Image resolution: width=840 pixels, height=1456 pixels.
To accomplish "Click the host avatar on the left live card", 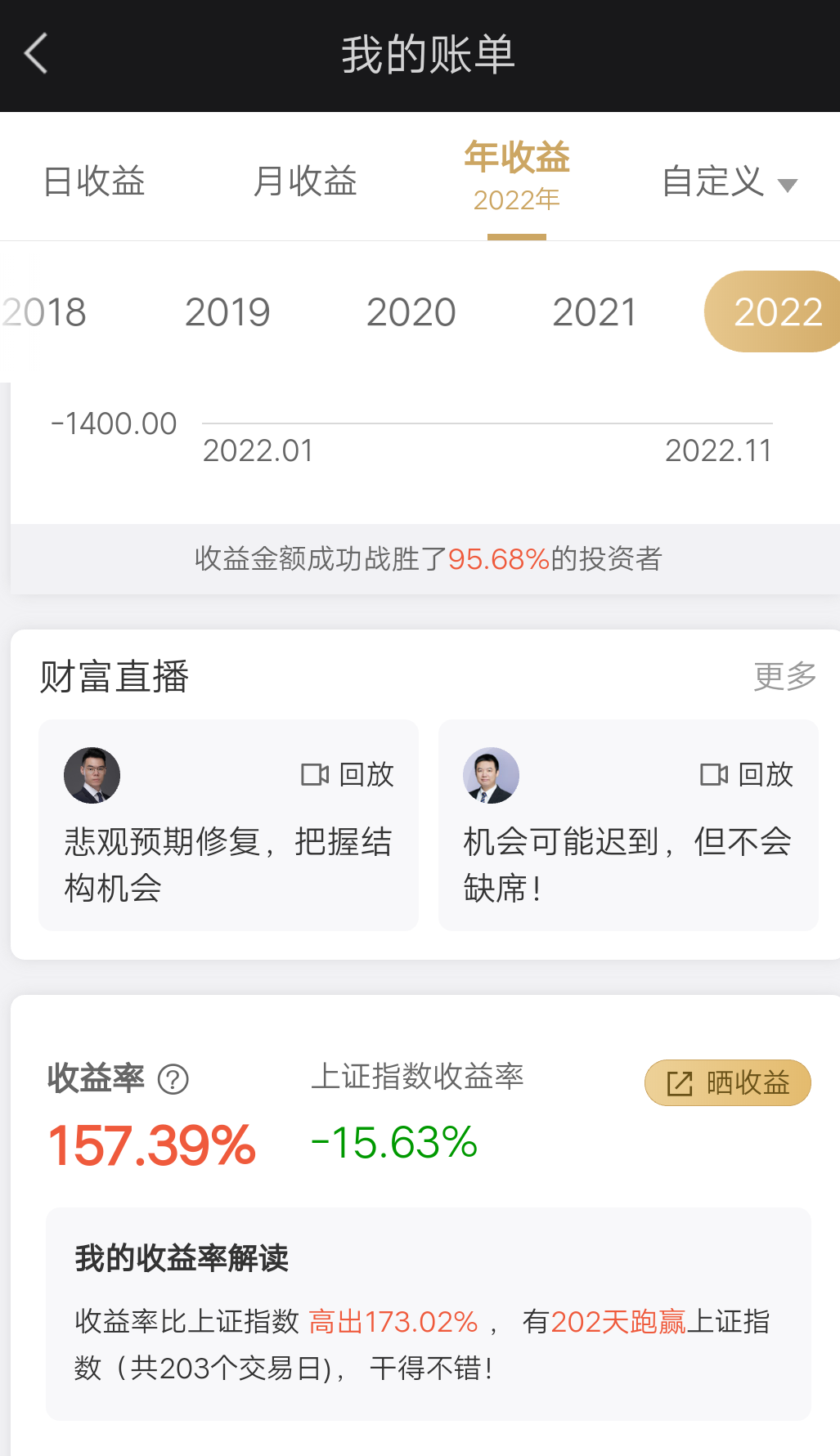I will coord(92,775).
